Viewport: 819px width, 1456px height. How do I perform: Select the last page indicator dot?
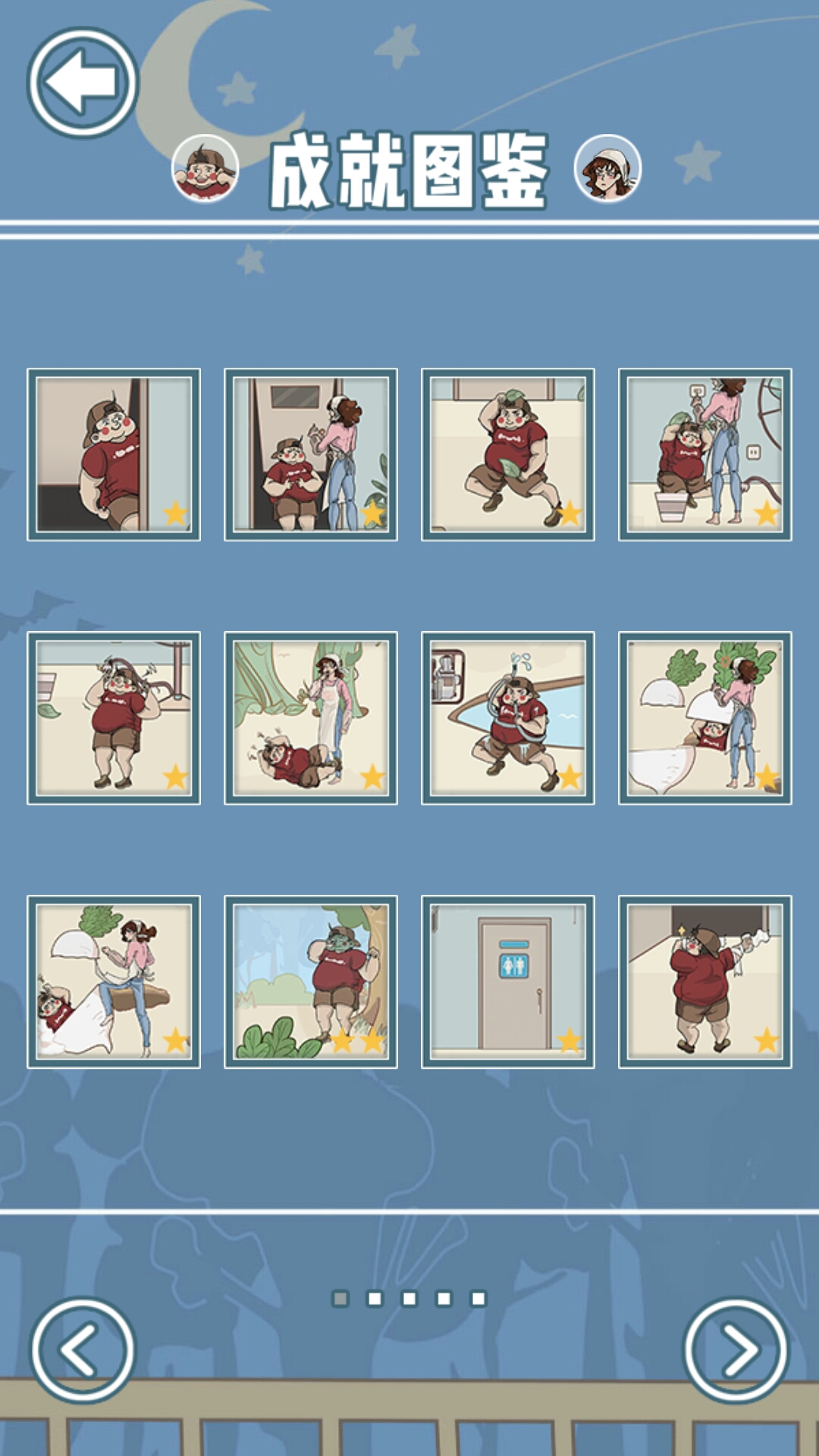tap(478, 1299)
